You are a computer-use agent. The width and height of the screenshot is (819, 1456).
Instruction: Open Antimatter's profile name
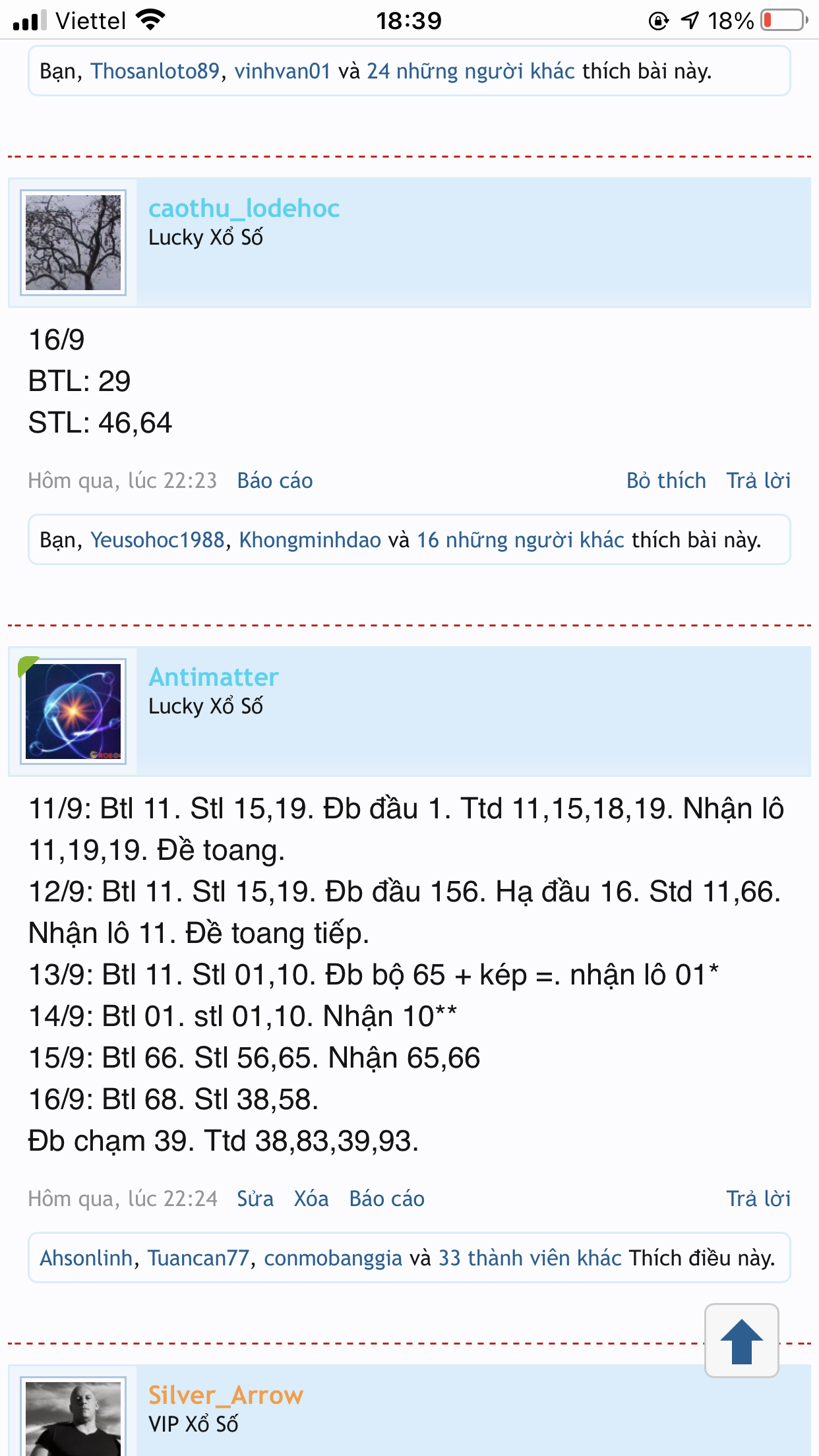(x=214, y=677)
